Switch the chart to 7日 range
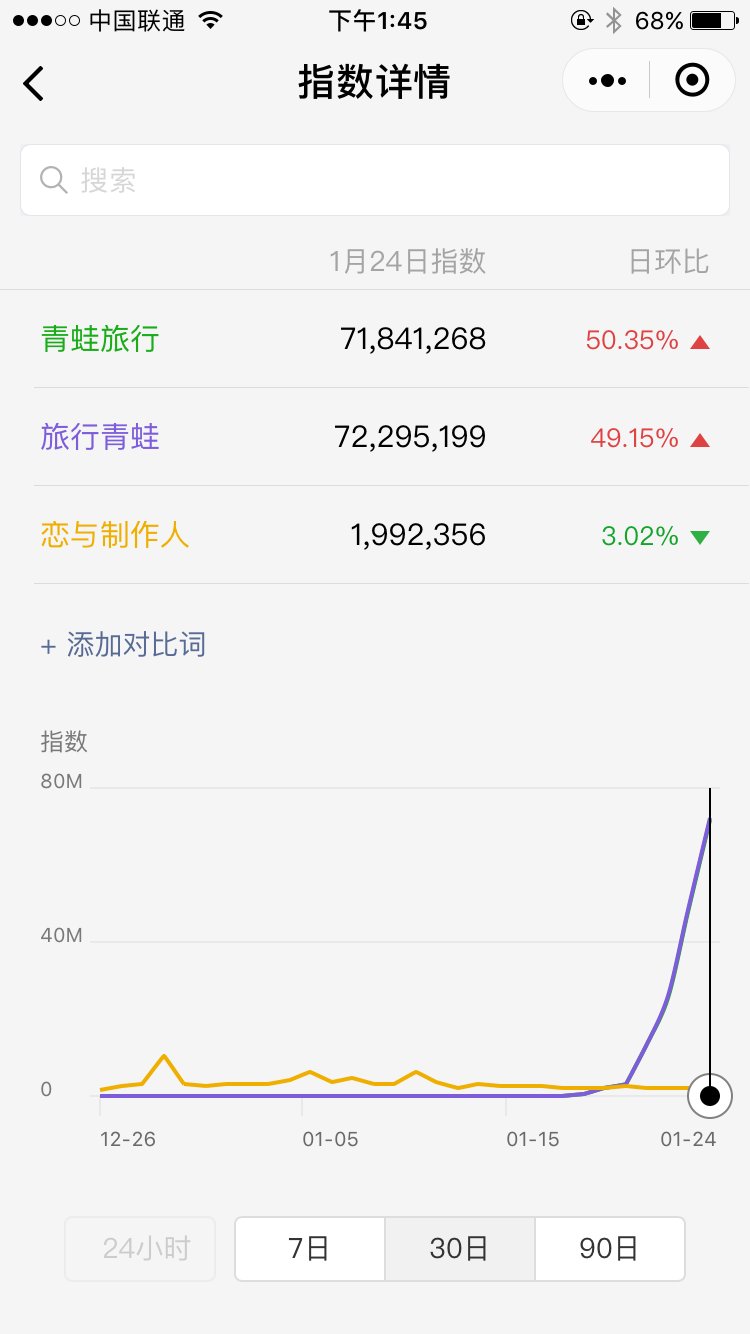Image resolution: width=750 pixels, height=1334 pixels. coord(309,1248)
